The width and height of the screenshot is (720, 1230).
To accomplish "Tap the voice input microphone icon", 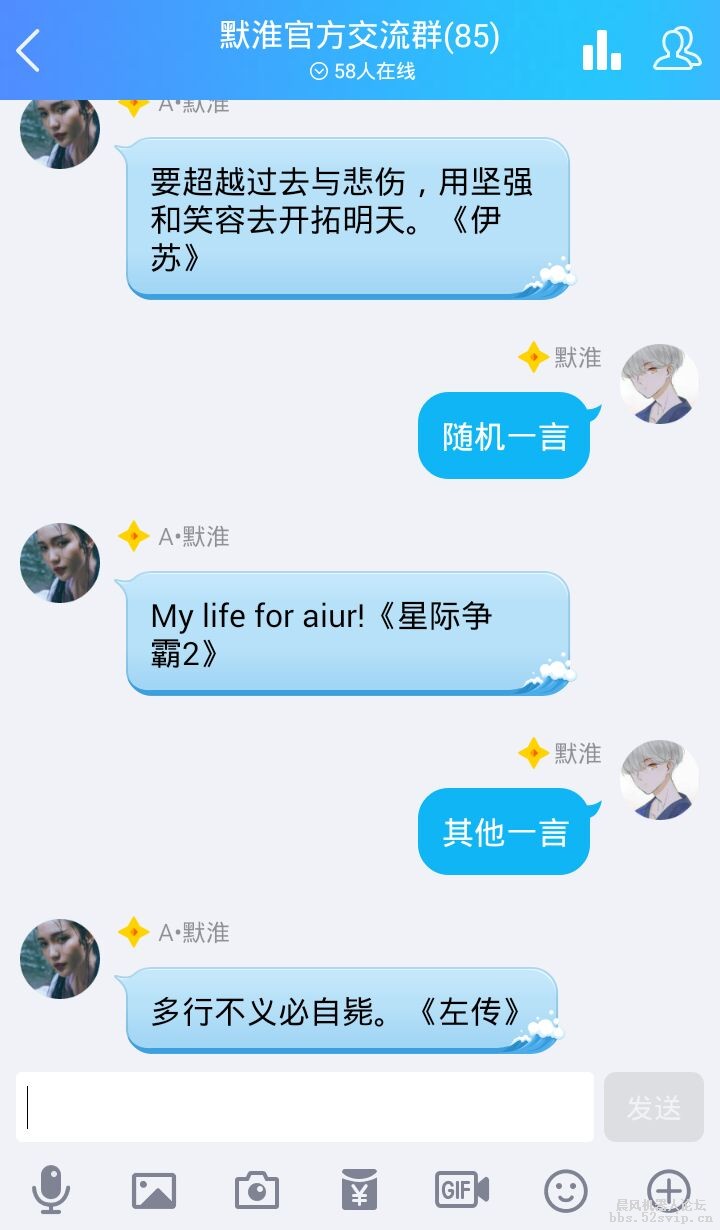I will point(49,1190).
